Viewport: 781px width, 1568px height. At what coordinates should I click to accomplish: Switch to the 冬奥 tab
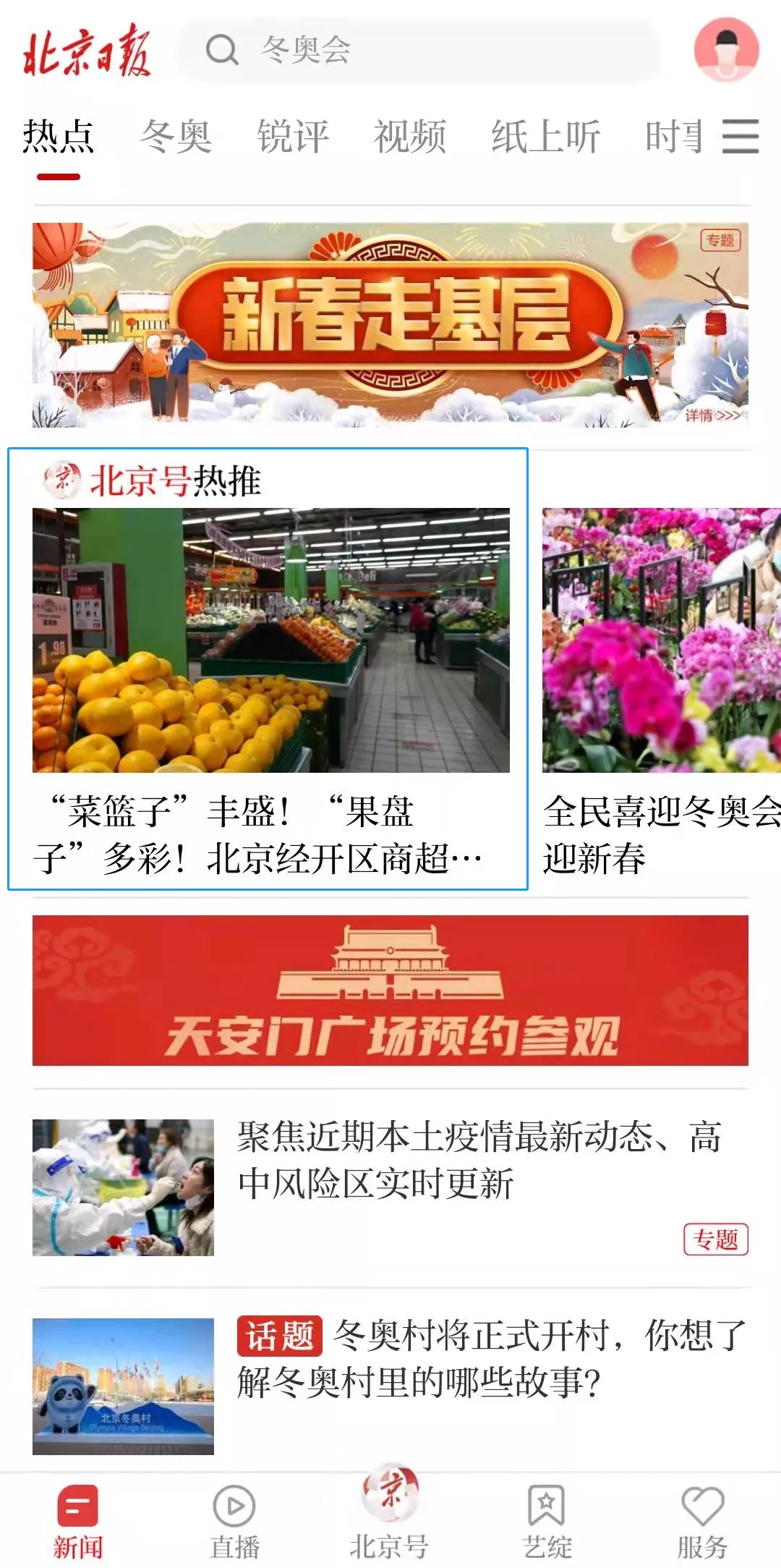[x=176, y=136]
